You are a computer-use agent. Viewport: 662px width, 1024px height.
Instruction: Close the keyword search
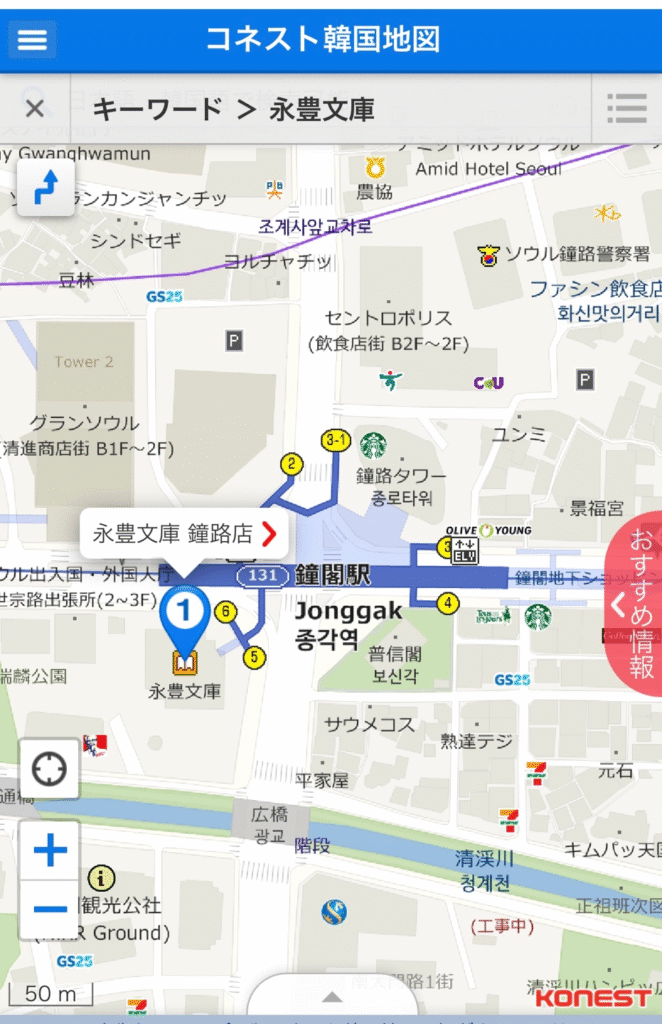tap(35, 109)
